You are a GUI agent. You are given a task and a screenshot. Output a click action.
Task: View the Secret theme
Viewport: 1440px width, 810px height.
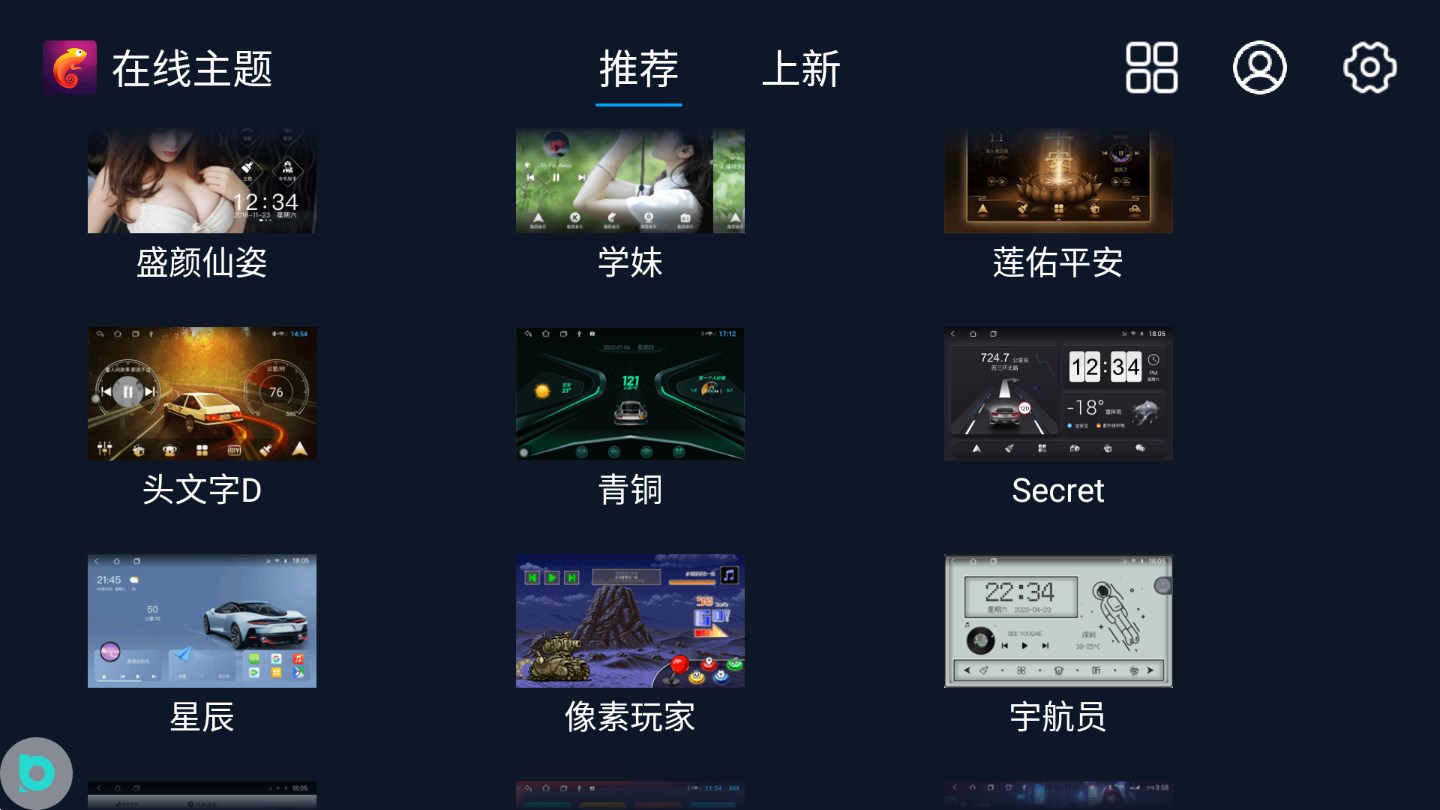pos(1058,394)
